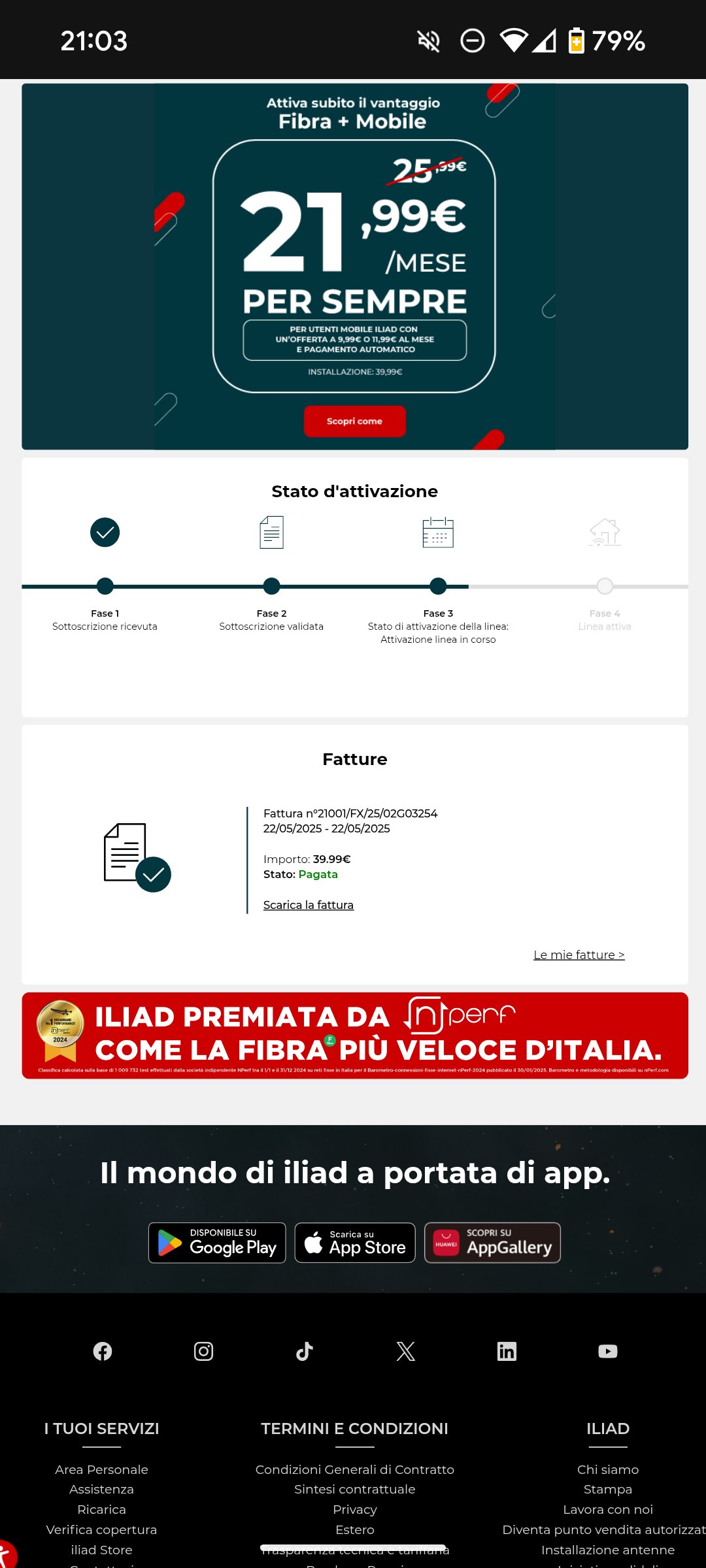The width and height of the screenshot is (706, 1568).
Task: Open iliad's YouTube channel
Action: pyautogui.click(x=607, y=1351)
